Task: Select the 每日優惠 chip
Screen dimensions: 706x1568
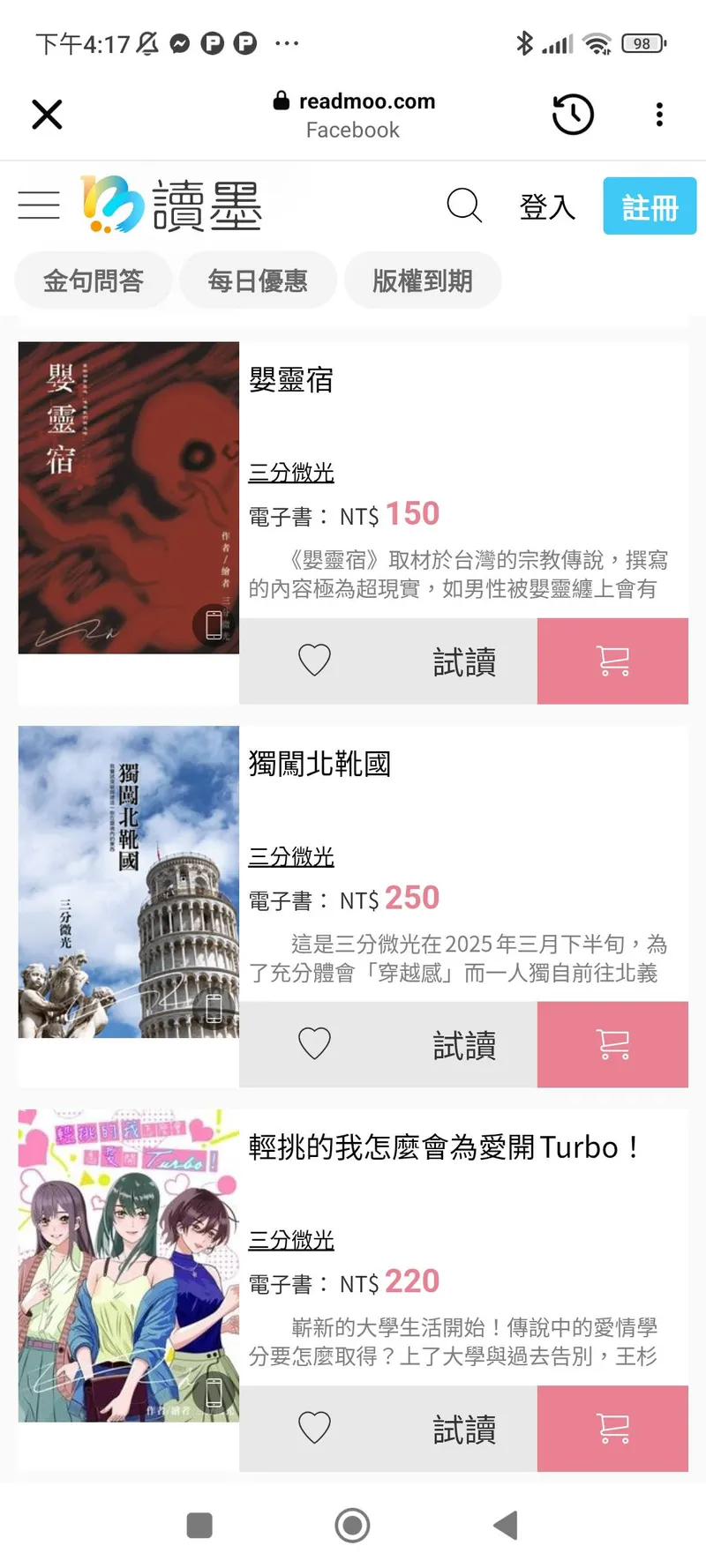Action: coord(258,280)
